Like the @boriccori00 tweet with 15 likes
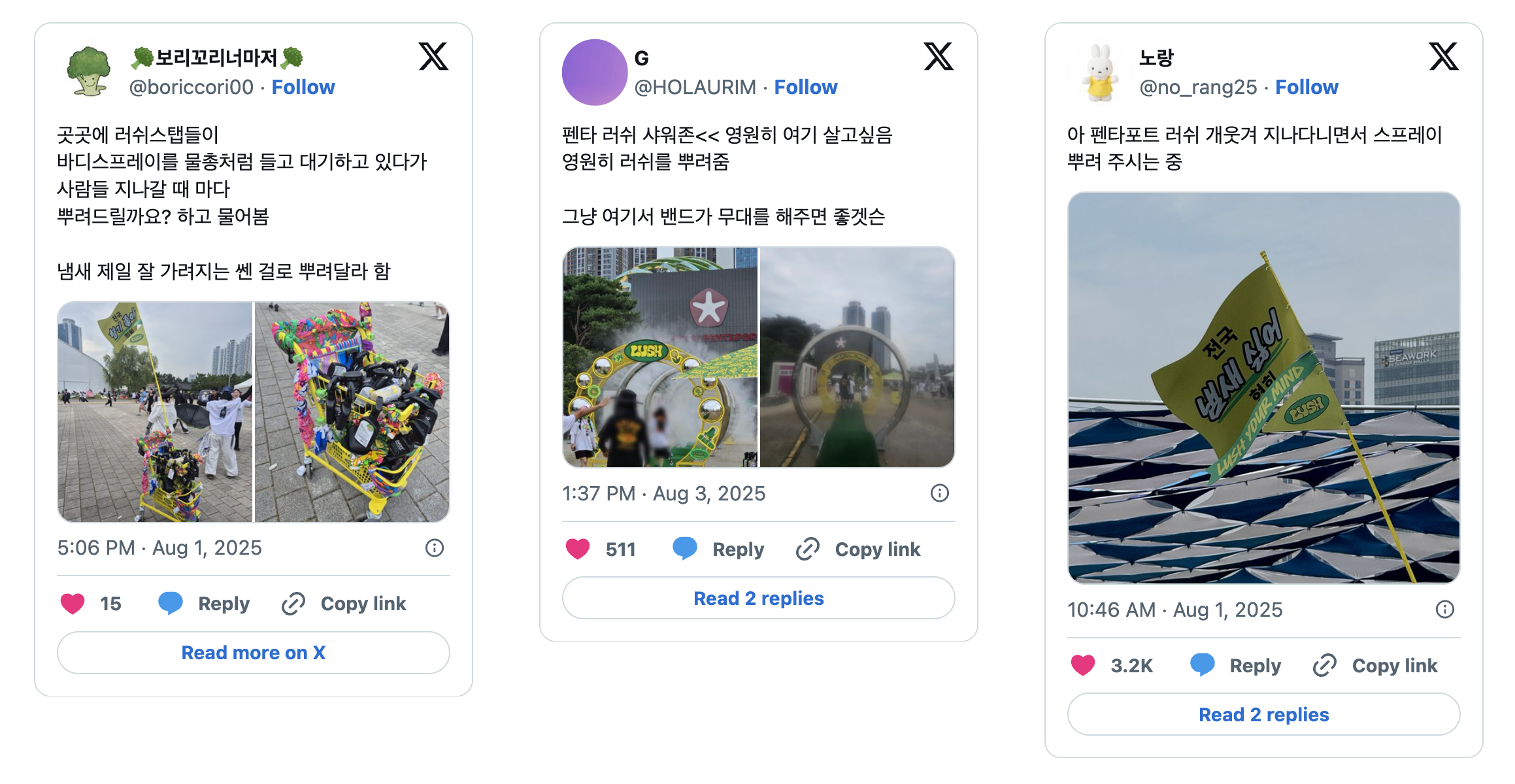 point(73,604)
